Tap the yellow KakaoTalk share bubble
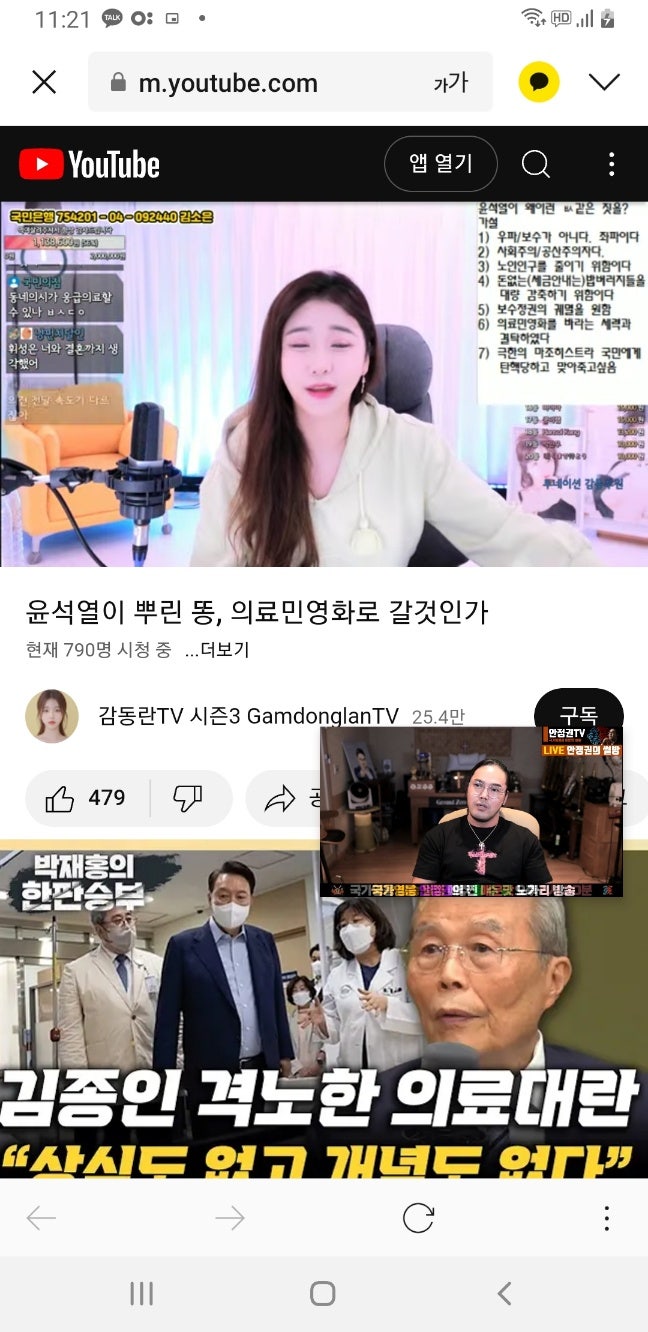This screenshot has width=648, height=1332. click(x=539, y=82)
